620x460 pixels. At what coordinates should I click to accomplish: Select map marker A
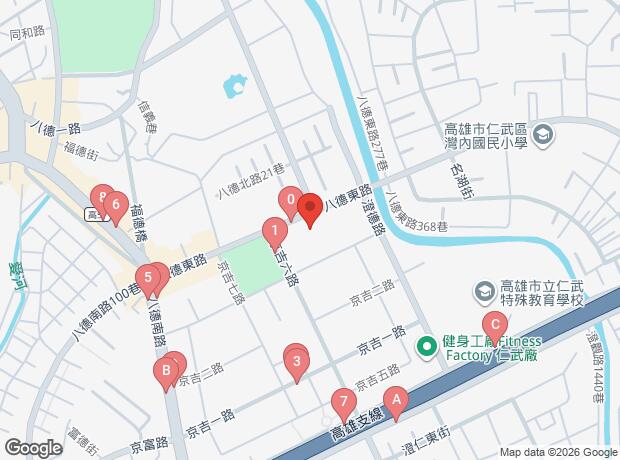(x=396, y=401)
